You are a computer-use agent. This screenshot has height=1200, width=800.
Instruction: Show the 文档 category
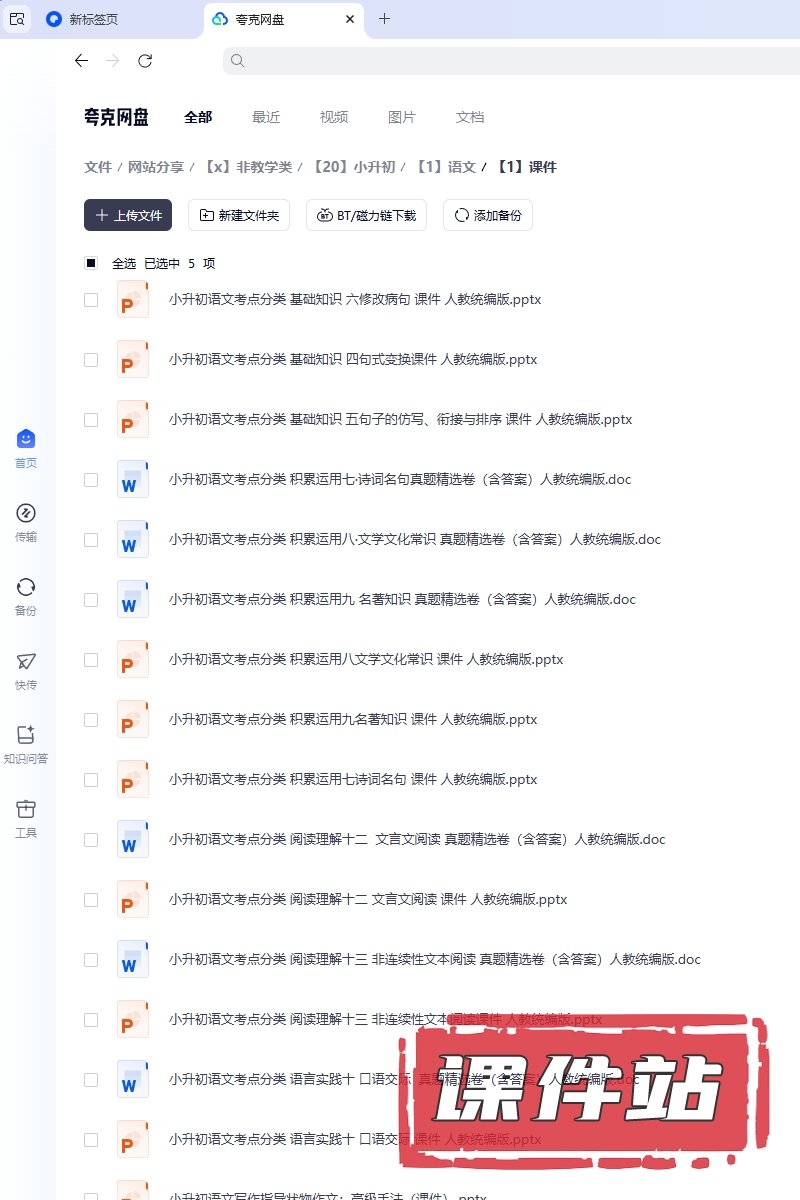click(470, 117)
